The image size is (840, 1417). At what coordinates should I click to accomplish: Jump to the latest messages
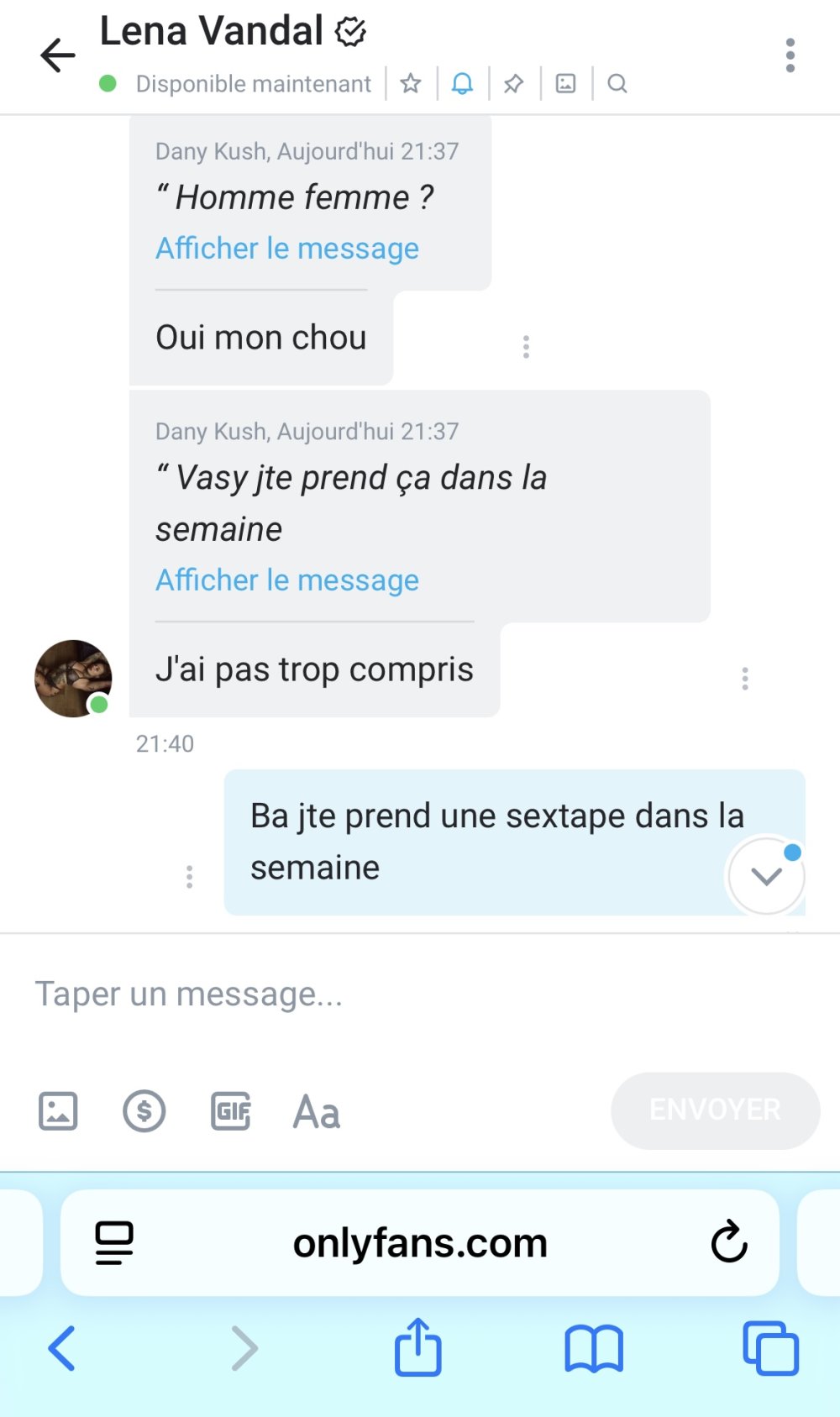[x=766, y=876]
